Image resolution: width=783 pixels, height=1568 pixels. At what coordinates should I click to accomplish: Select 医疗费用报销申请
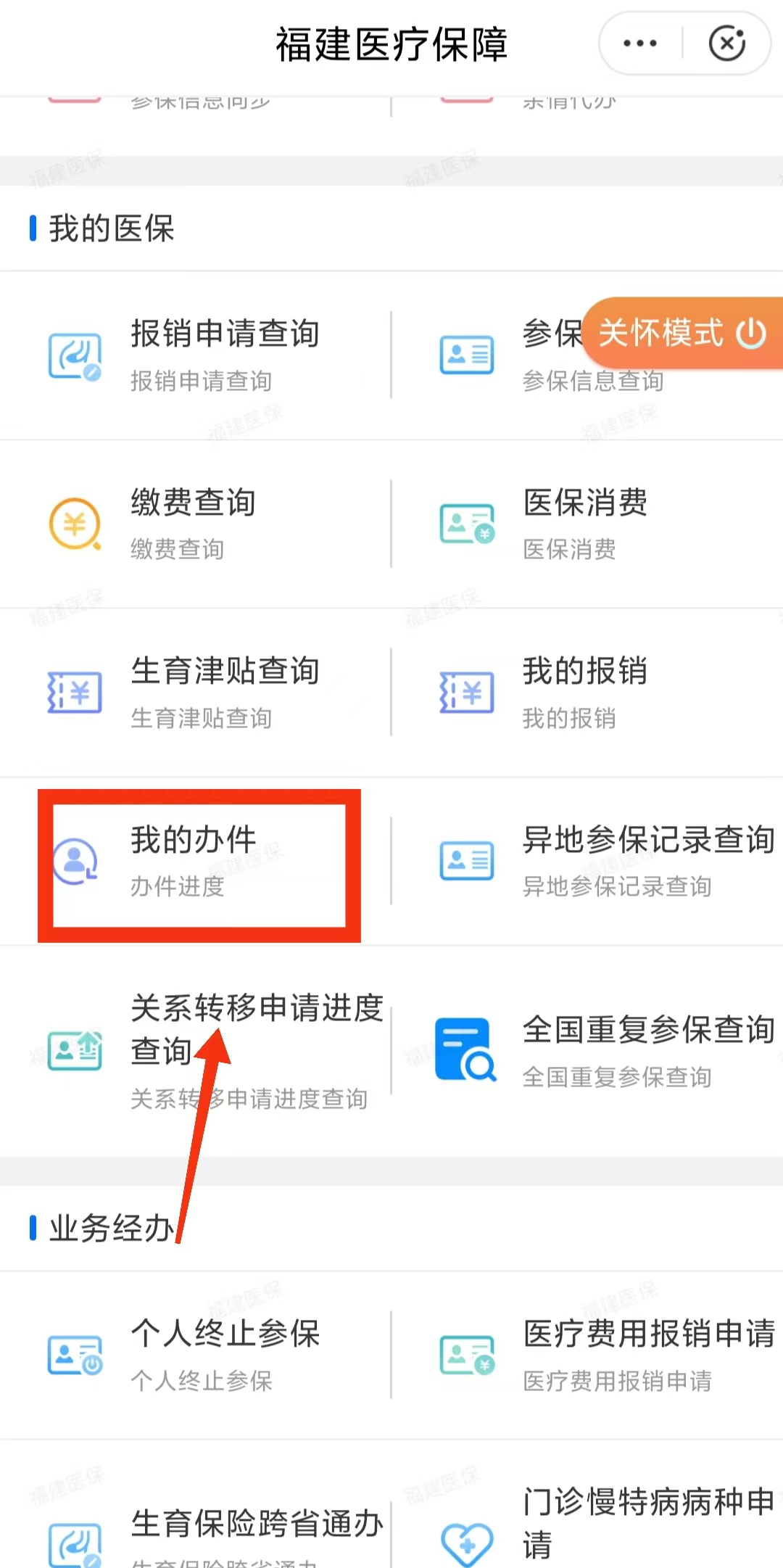(x=587, y=1355)
